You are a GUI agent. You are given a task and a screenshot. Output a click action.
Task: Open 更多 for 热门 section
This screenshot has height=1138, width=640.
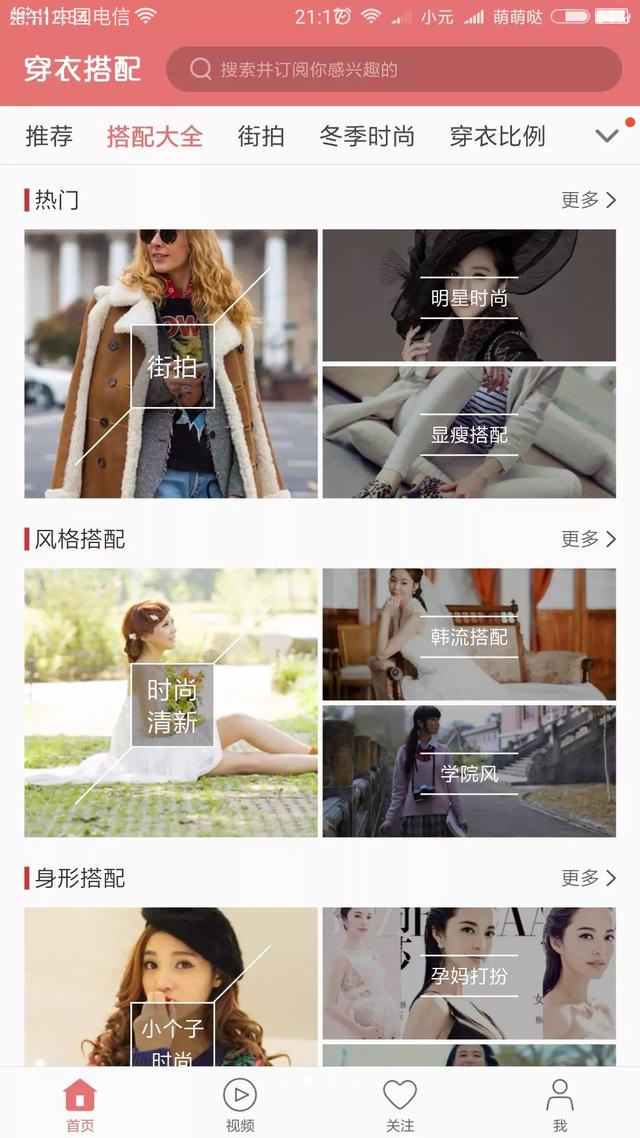click(x=588, y=200)
